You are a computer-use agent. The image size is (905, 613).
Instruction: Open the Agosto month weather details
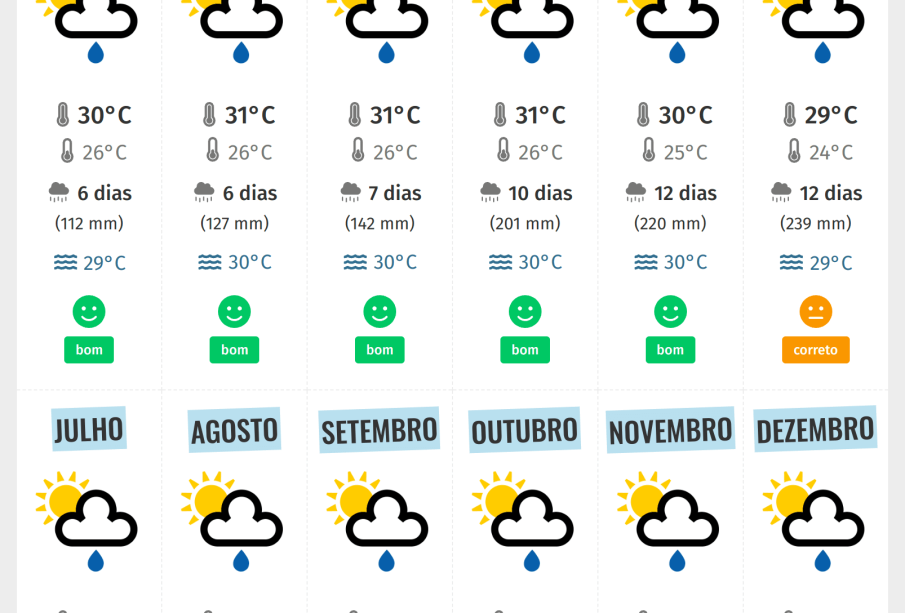click(x=234, y=431)
